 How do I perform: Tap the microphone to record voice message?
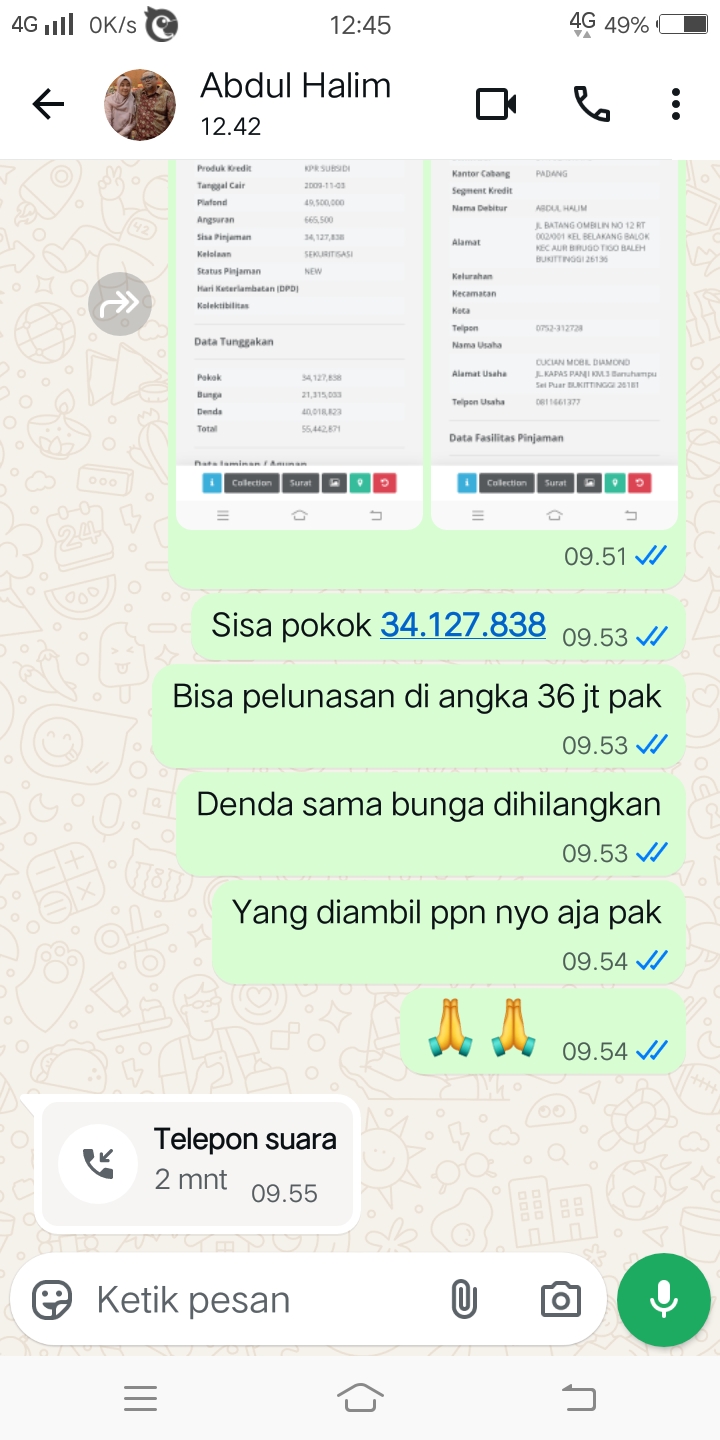(x=663, y=1300)
